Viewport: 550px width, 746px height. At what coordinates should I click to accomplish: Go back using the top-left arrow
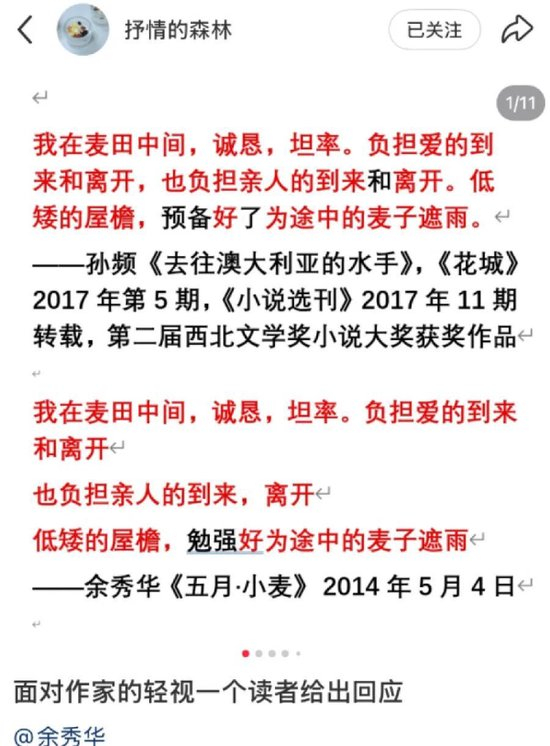pos(25,30)
